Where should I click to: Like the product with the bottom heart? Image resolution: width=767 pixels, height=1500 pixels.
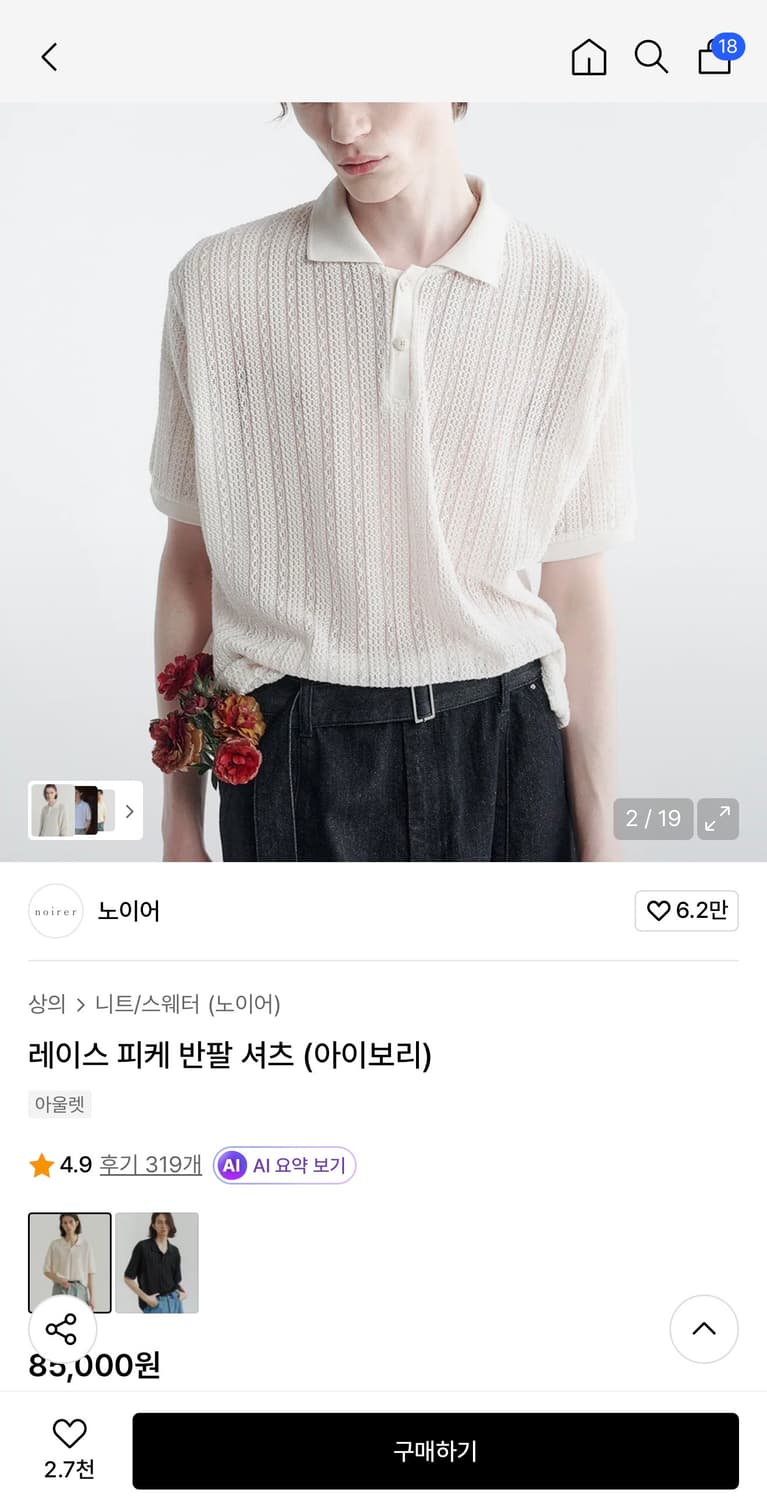[67, 1434]
